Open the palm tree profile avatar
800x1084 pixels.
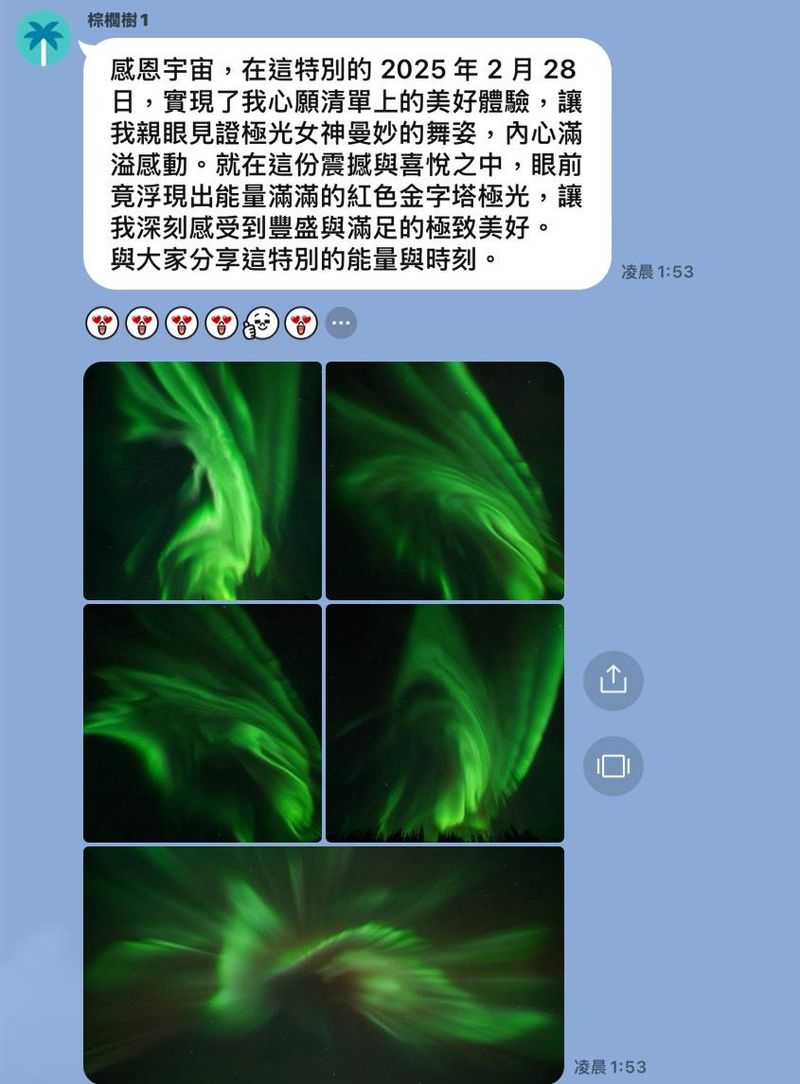pos(44,39)
